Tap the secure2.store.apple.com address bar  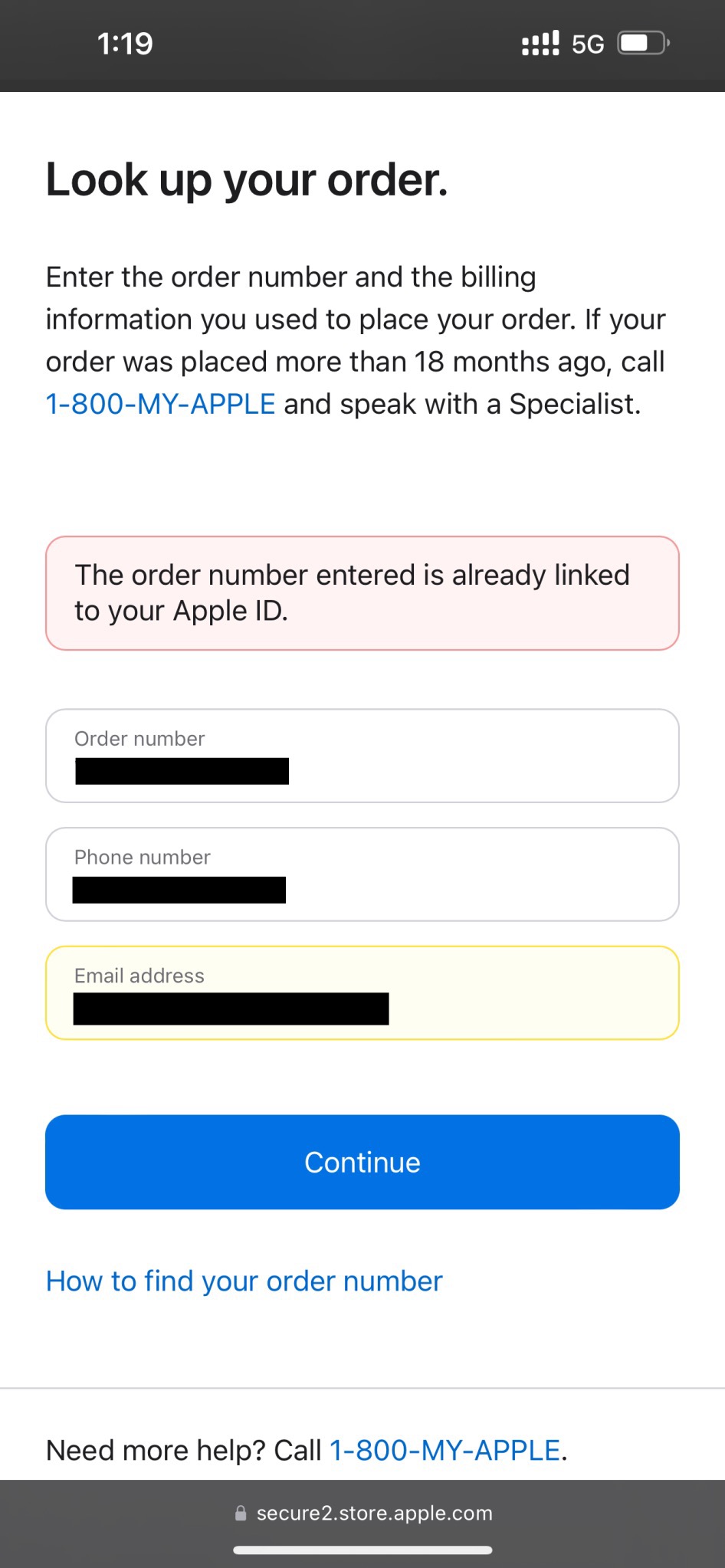363,1513
